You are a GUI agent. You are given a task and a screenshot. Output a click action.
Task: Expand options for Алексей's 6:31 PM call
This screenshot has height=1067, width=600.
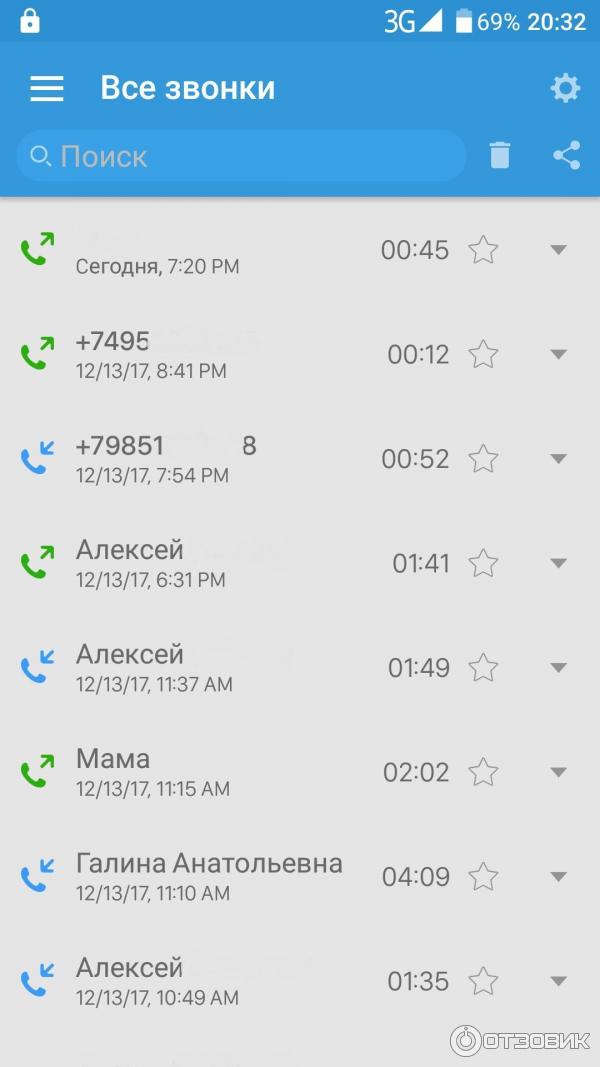point(559,563)
